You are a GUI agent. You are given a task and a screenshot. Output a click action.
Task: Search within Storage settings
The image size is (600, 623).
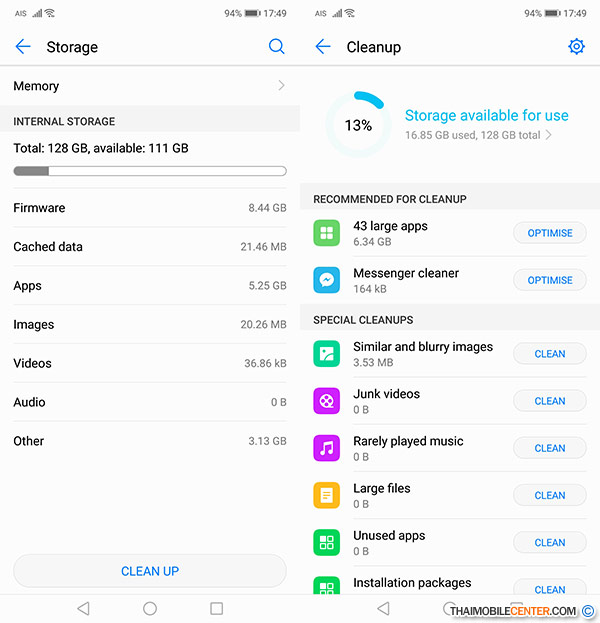point(277,47)
